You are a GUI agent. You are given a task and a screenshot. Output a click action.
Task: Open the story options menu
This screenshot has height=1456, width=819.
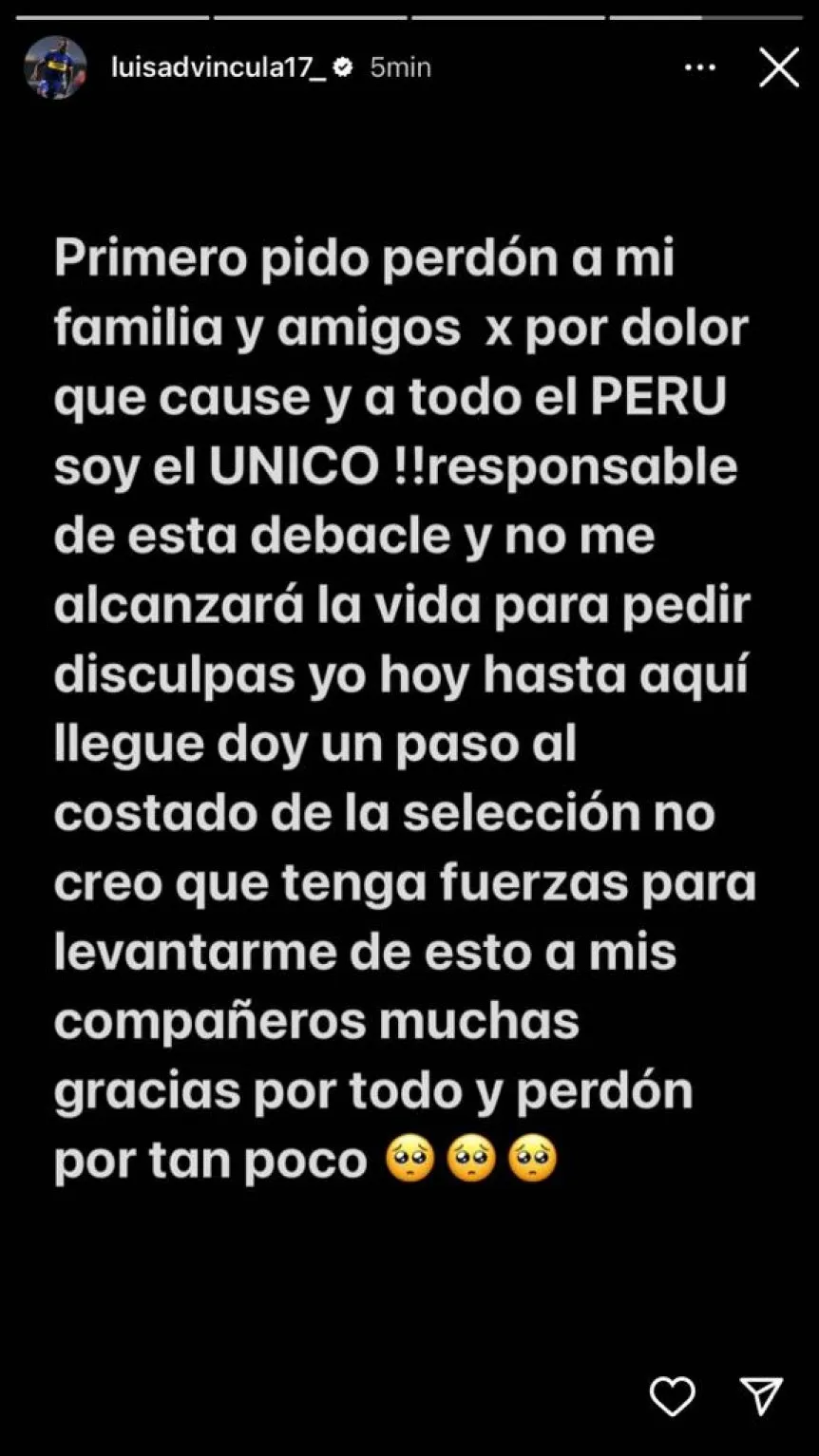(700, 67)
